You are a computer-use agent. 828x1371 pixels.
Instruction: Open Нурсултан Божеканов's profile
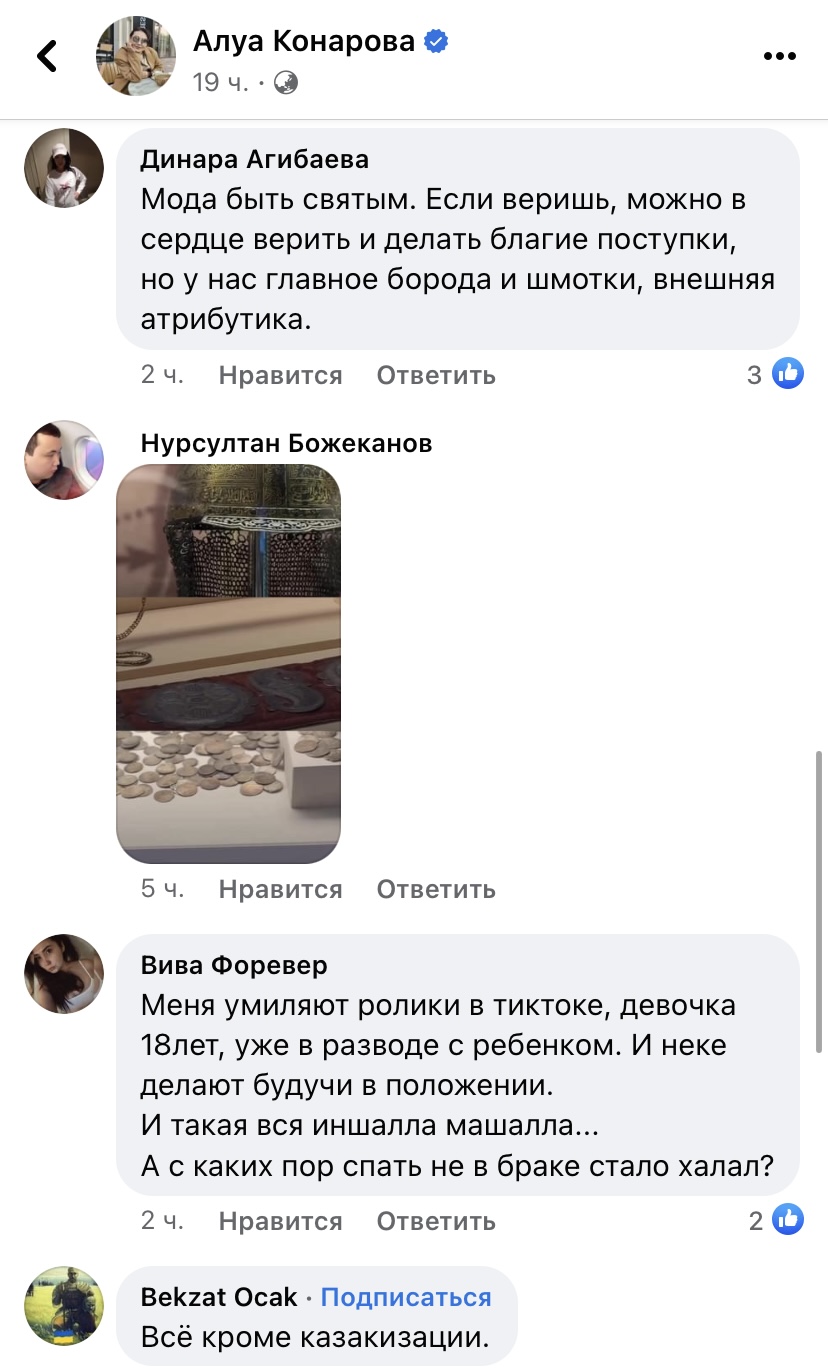click(286, 443)
